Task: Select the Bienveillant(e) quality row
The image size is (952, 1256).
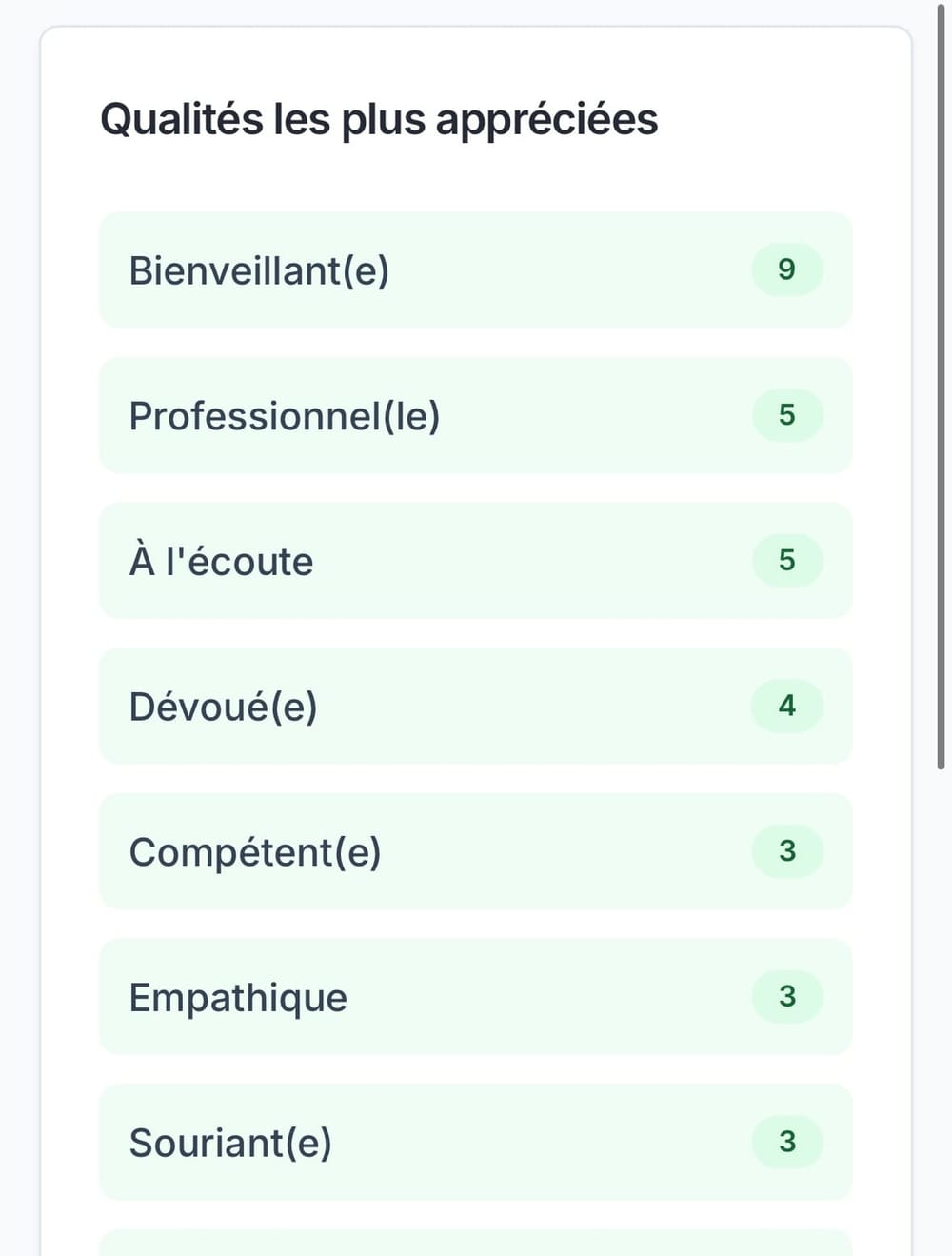Action: click(x=475, y=270)
